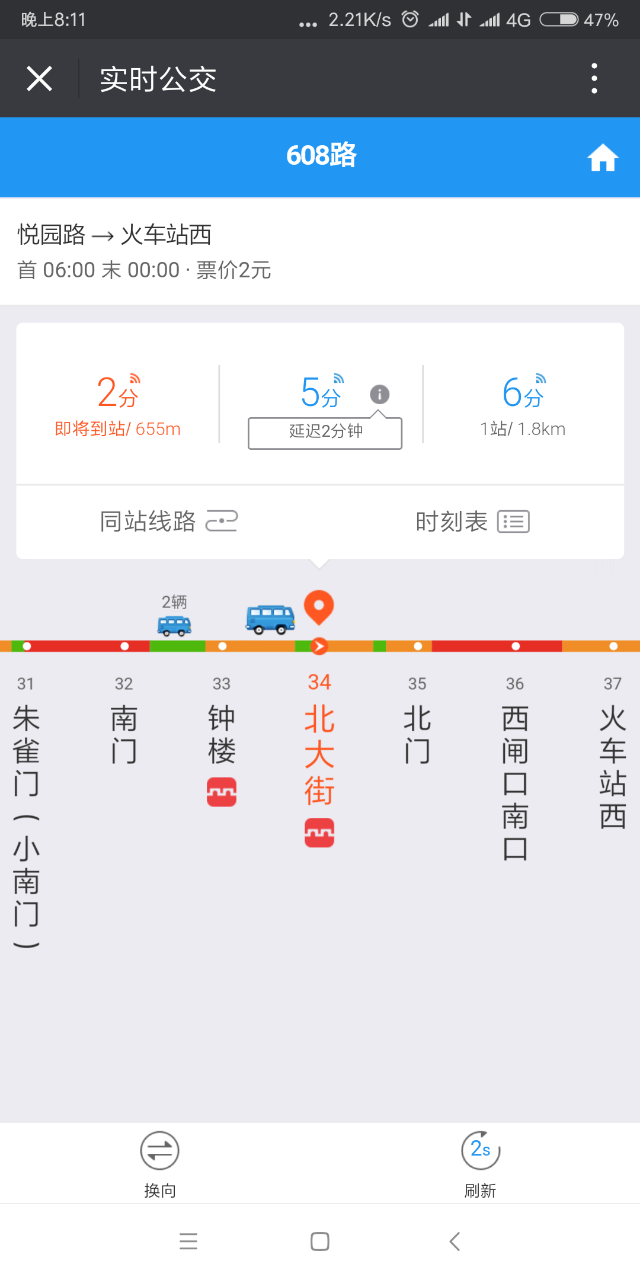Screen dimensions: 640x1280
Task: Open 同站线路 for this stop
Action: pyautogui.click(x=168, y=521)
